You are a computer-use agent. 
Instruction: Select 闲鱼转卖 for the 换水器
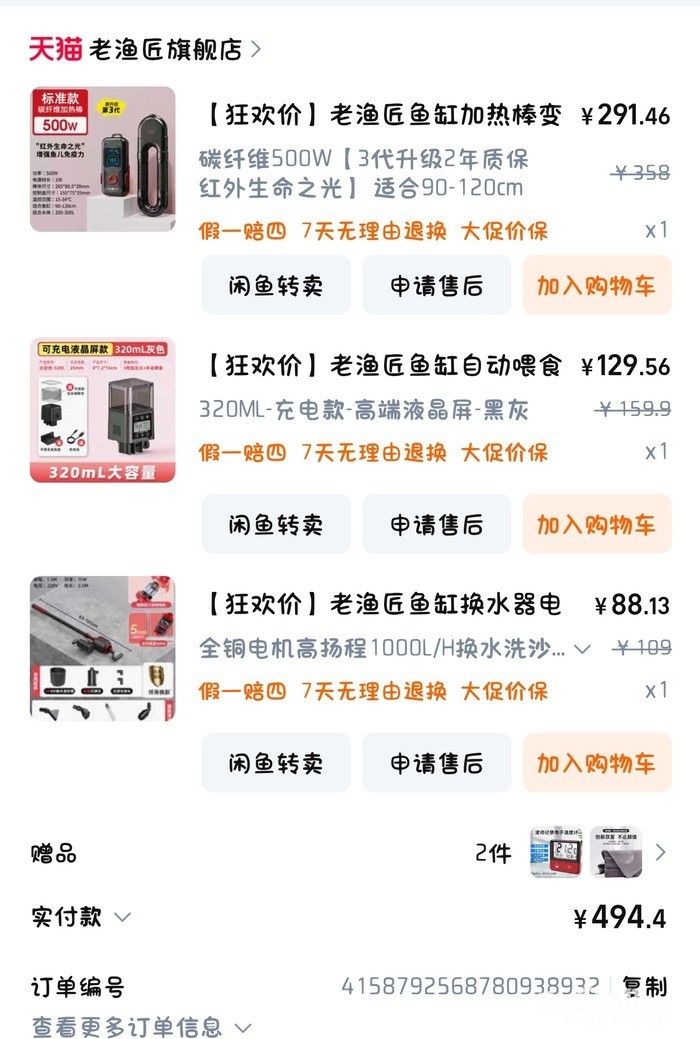(276, 763)
